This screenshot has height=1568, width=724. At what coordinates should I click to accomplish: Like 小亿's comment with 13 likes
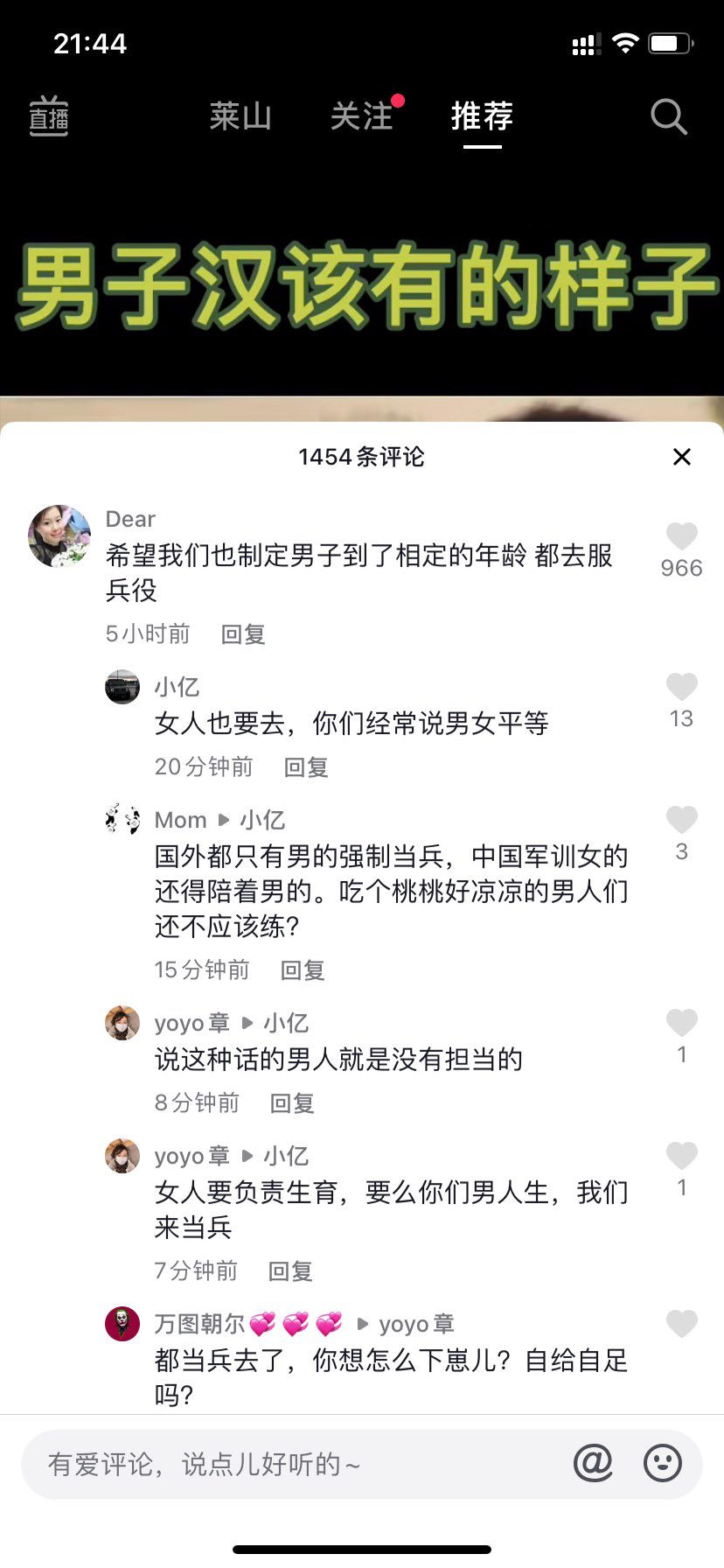pos(681,687)
